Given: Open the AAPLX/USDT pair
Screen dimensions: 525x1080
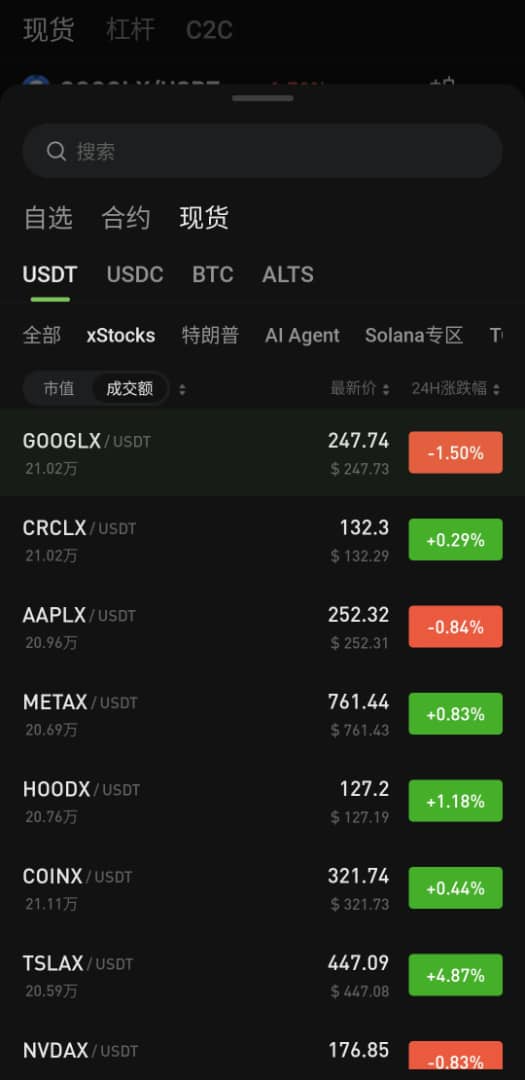Looking at the screenshot, I should click(262, 627).
